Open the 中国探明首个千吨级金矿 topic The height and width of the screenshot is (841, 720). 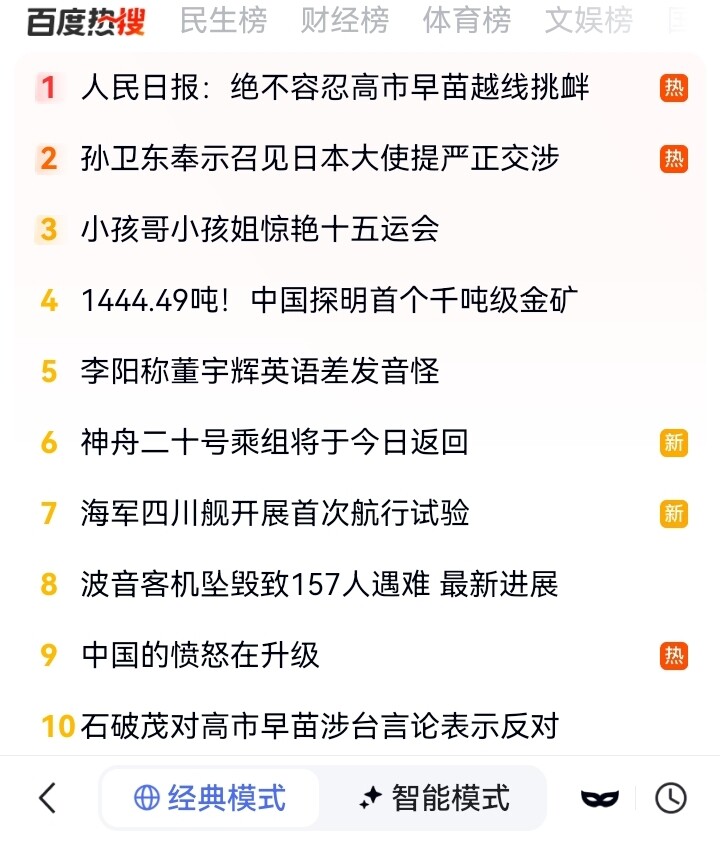[x=330, y=300]
